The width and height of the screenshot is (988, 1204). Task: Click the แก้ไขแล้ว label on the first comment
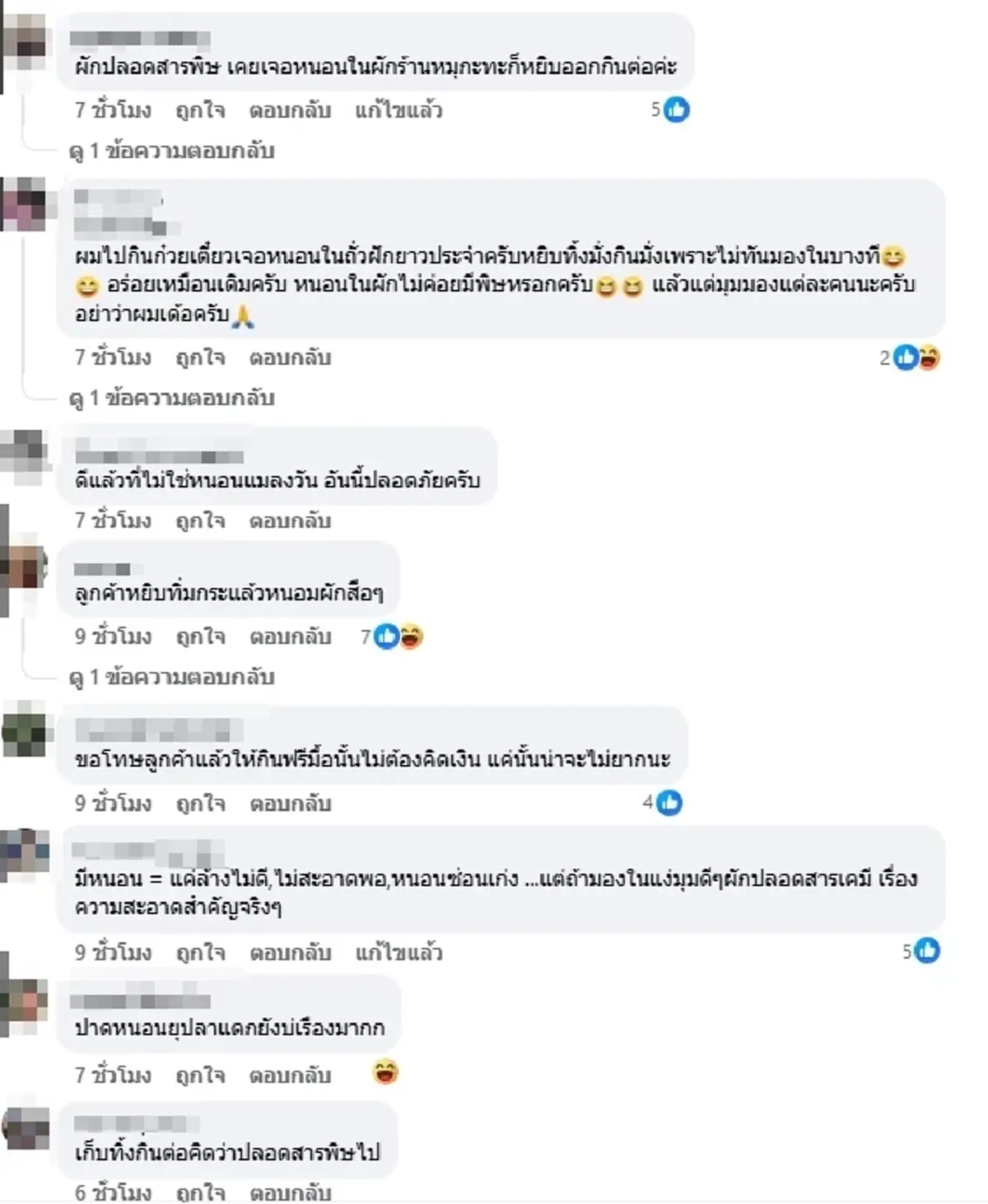pyautogui.click(x=398, y=110)
